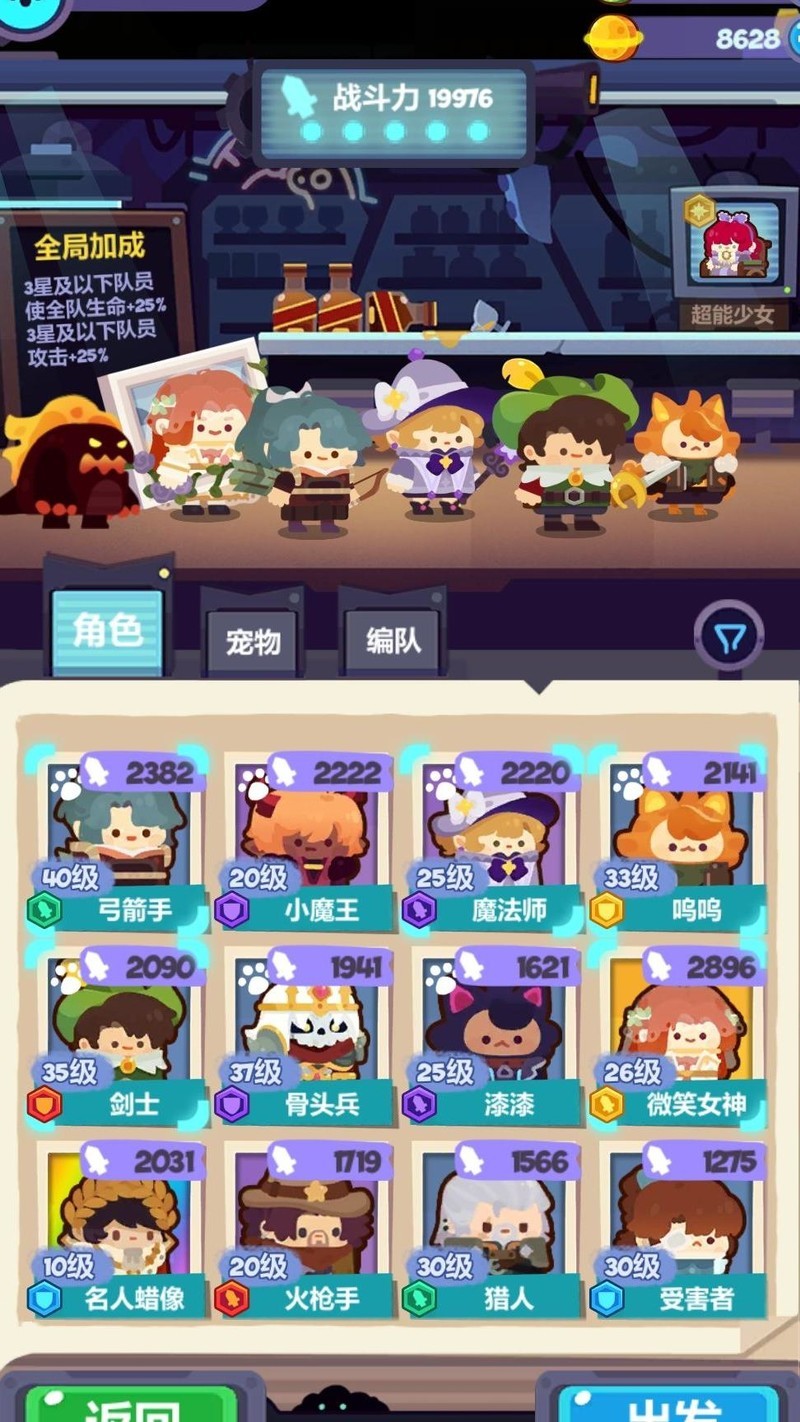This screenshot has width=800, height=1422.
Task: Switch to the 编队 tab
Action: (x=393, y=640)
